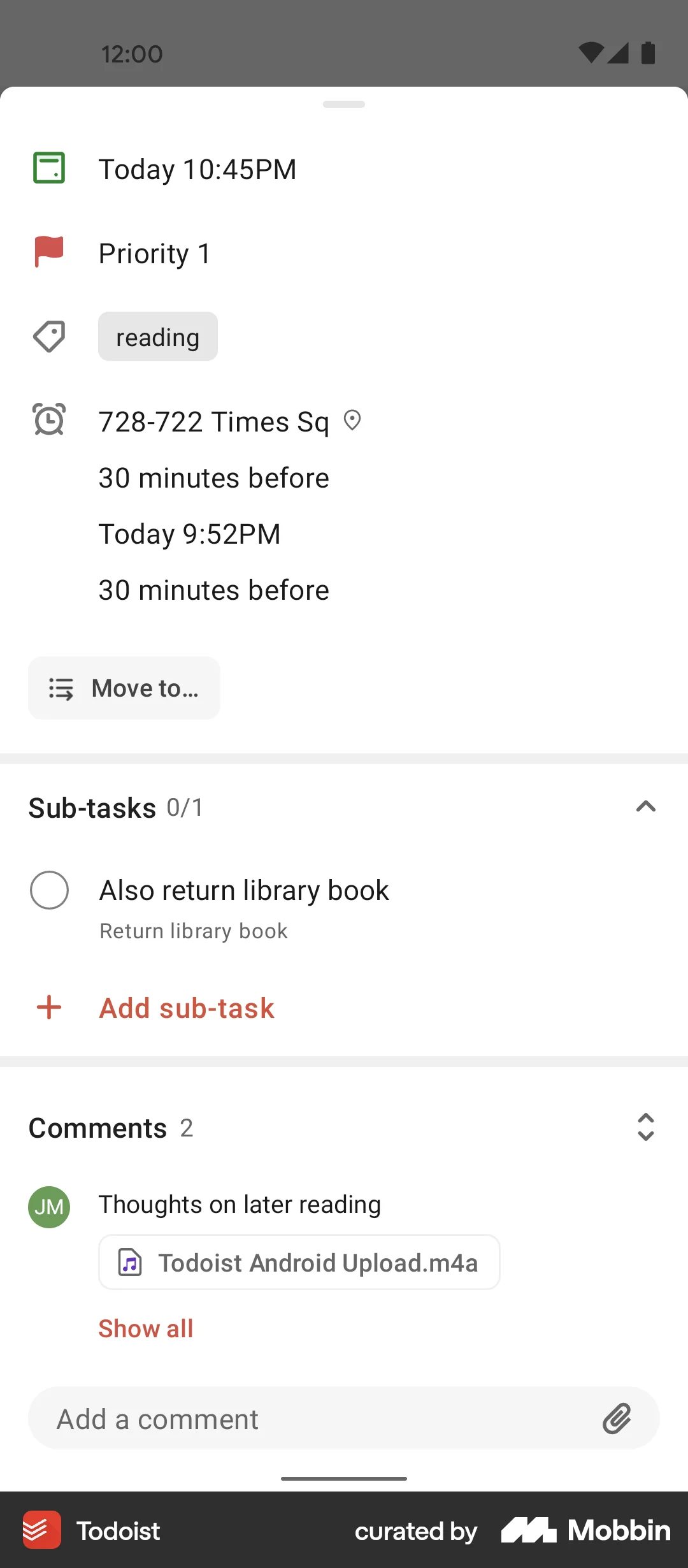Tap the music note icon on the m4a attachment

pyautogui.click(x=129, y=1262)
